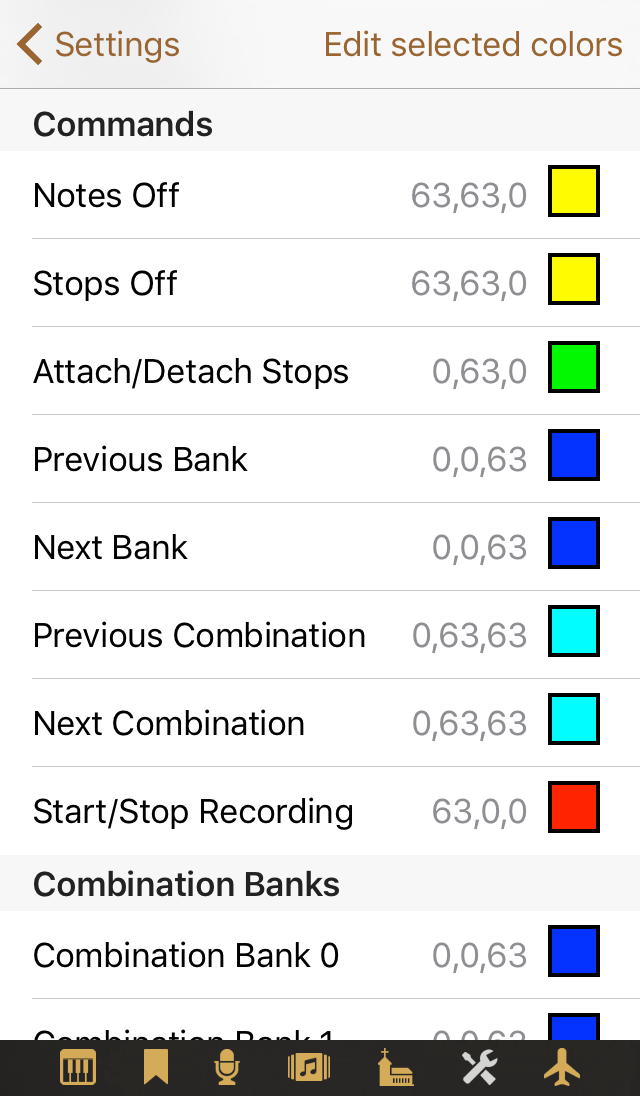Select the Previous Bank row
This screenshot has height=1096, width=640.
(x=320, y=459)
